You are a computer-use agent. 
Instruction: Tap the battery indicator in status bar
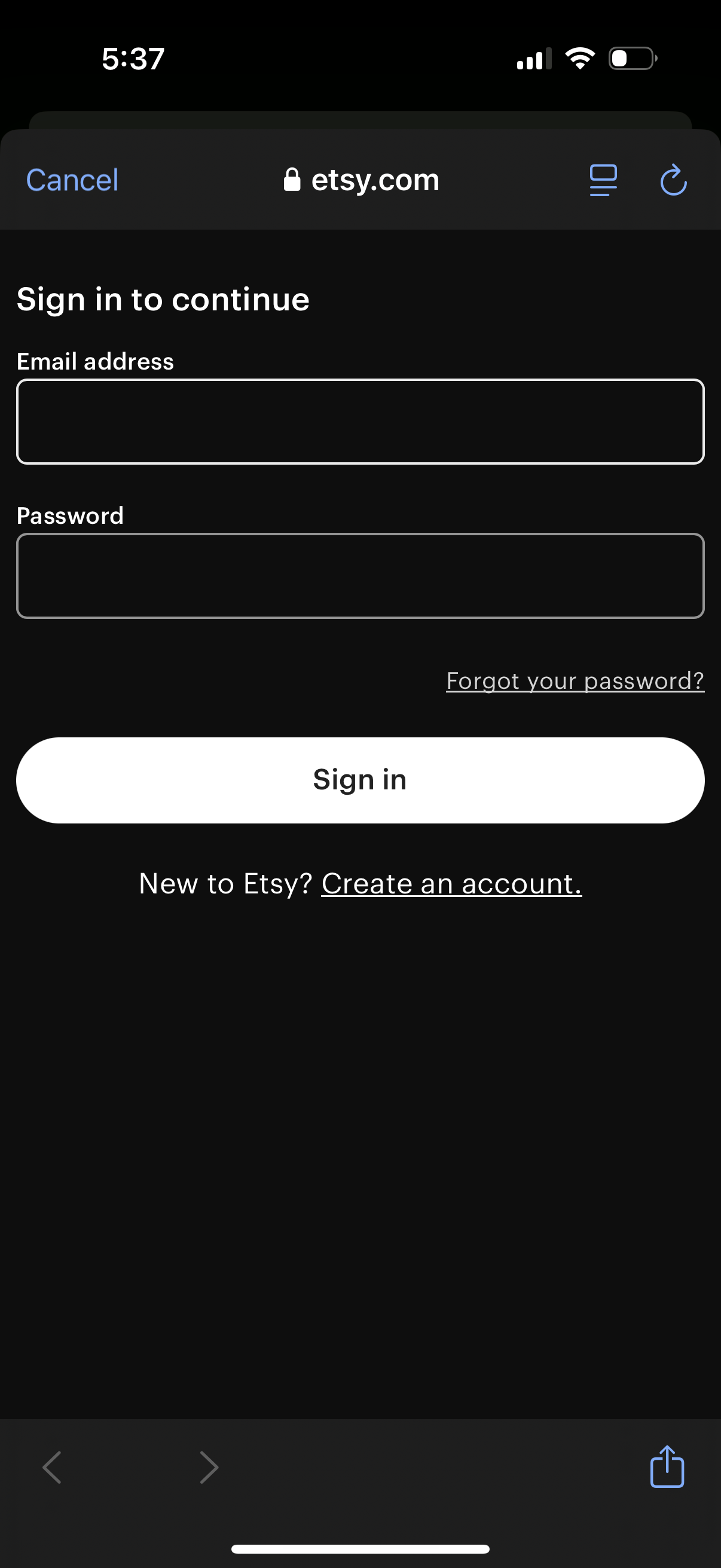pos(631,58)
